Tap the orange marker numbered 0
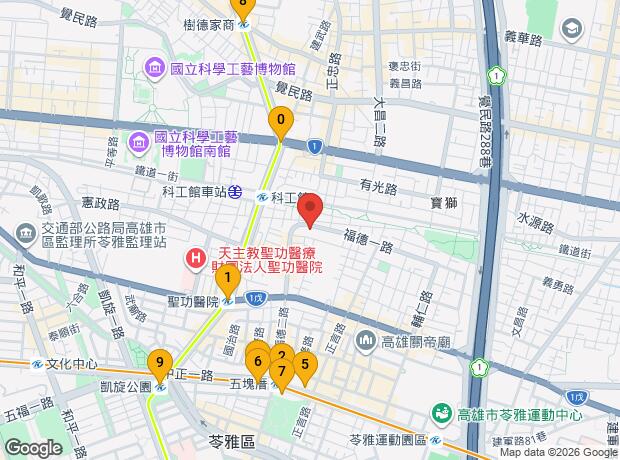620x460 pixels. [x=281, y=123]
